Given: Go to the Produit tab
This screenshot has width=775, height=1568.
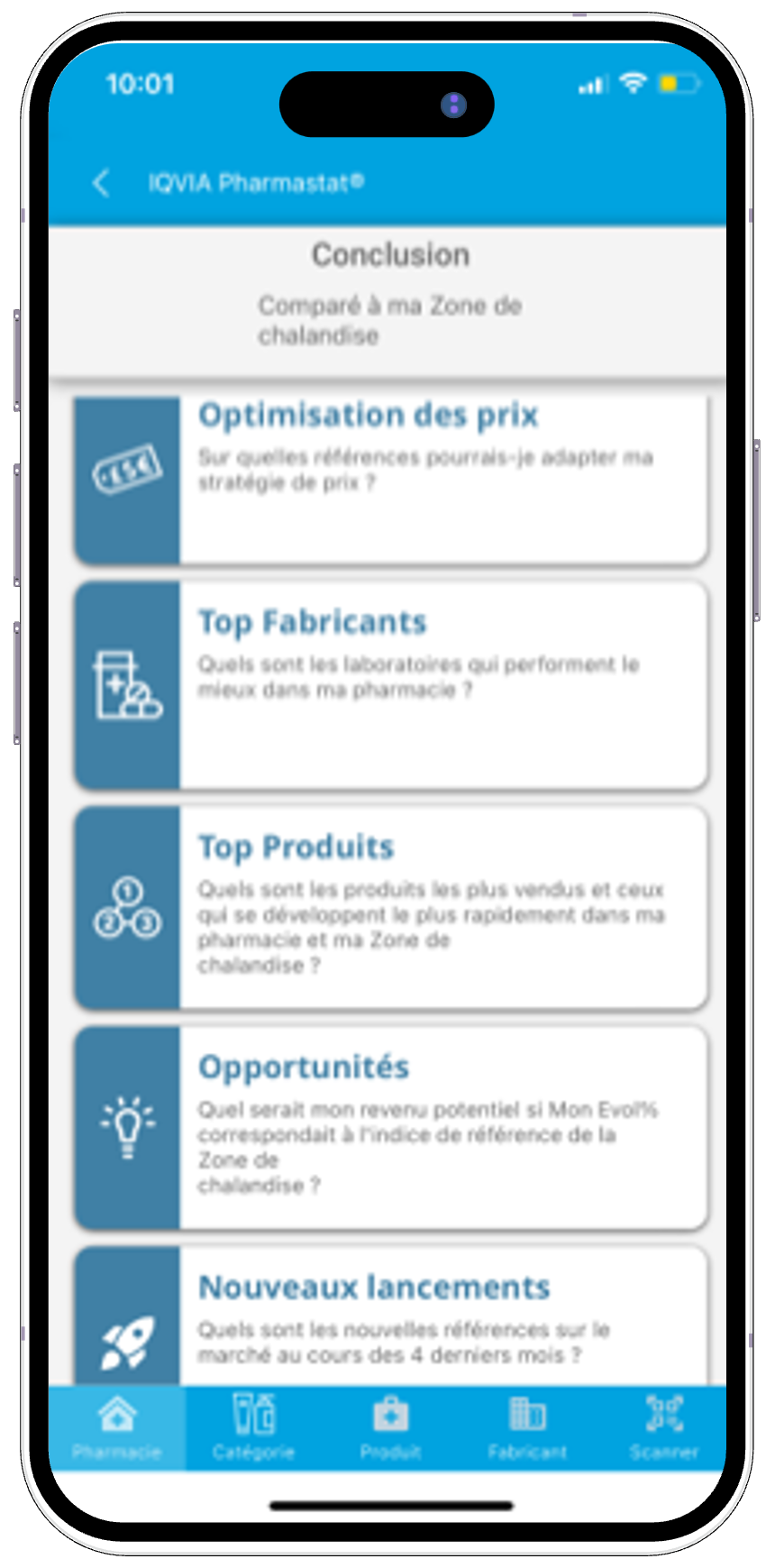Looking at the screenshot, I should pyautogui.click(x=391, y=1426).
